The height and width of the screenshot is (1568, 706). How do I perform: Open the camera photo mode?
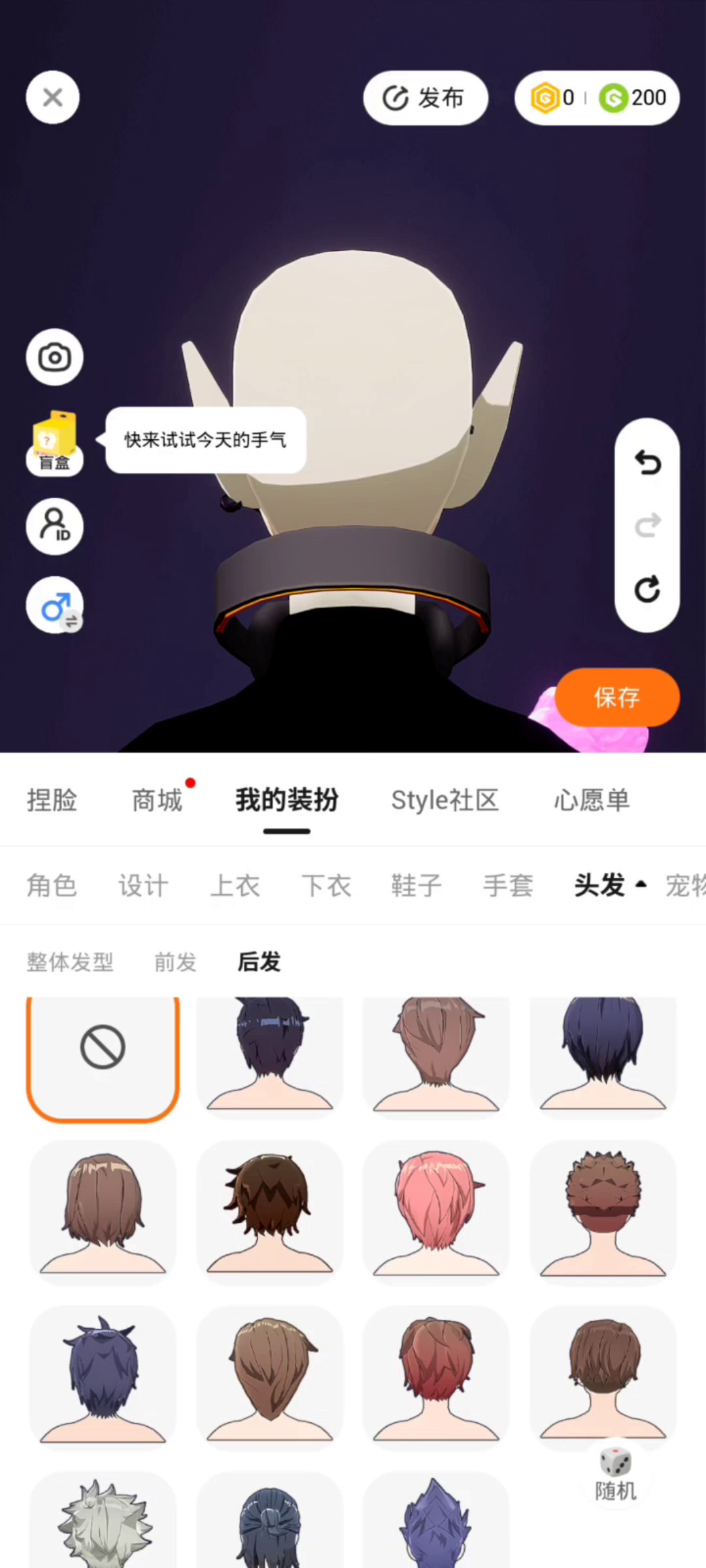[54, 357]
